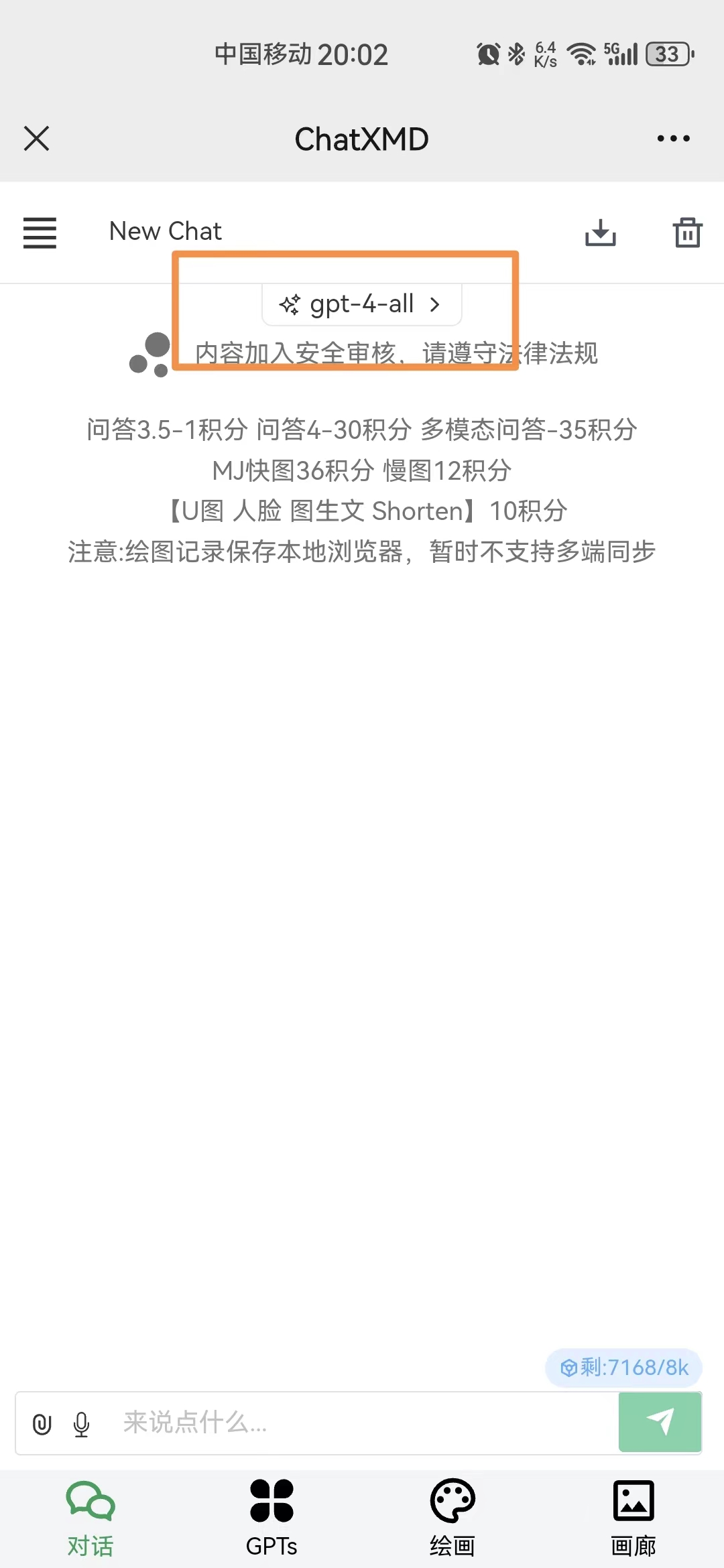Switch to the 对话 tab

(x=90, y=1518)
